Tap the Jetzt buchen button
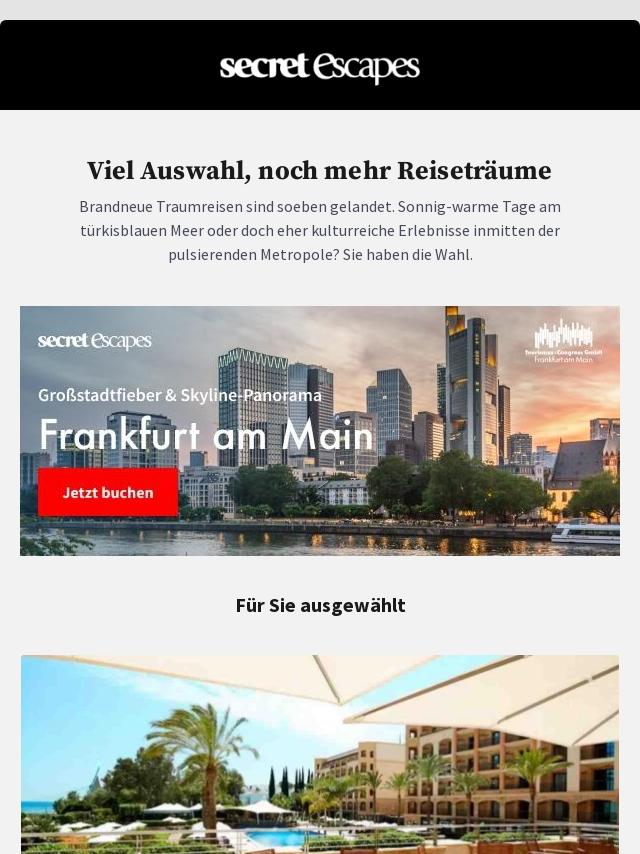Image resolution: width=640 pixels, height=854 pixels. pyautogui.click(x=108, y=492)
